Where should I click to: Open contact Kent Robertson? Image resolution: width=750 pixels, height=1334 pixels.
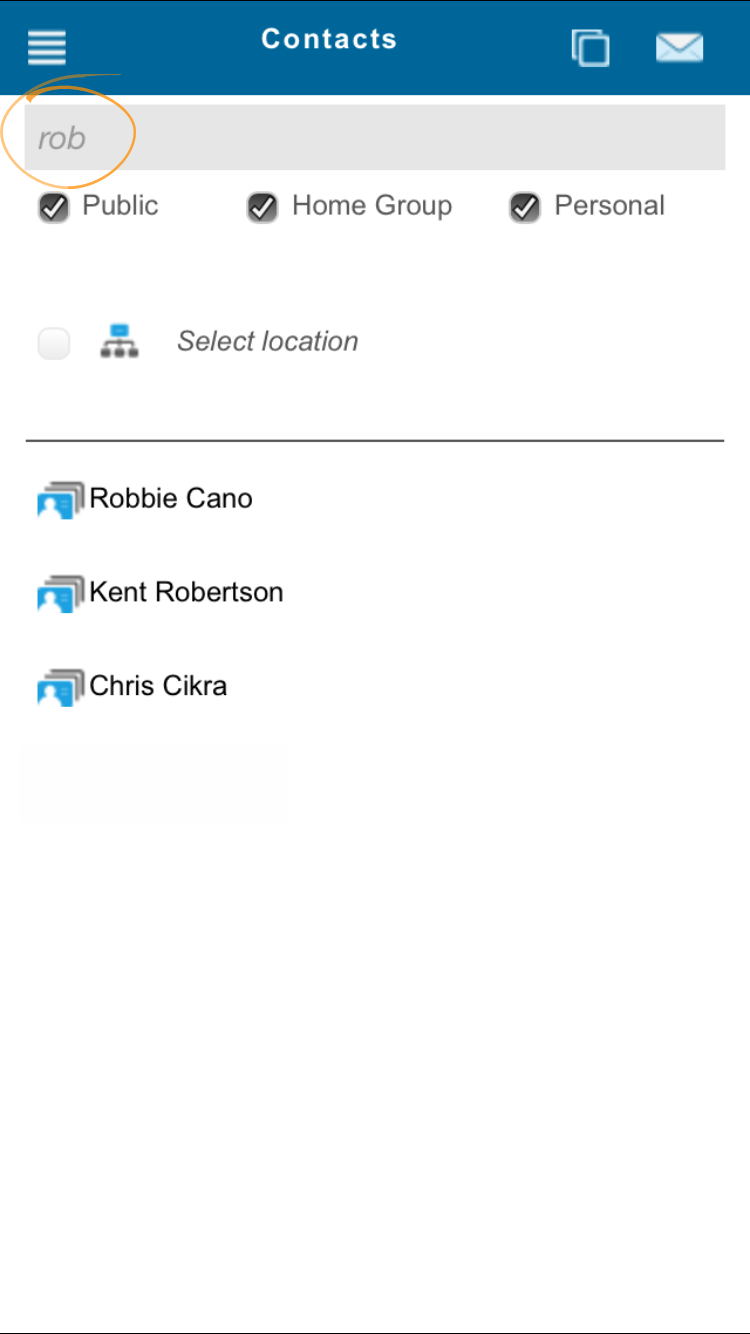click(375, 592)
